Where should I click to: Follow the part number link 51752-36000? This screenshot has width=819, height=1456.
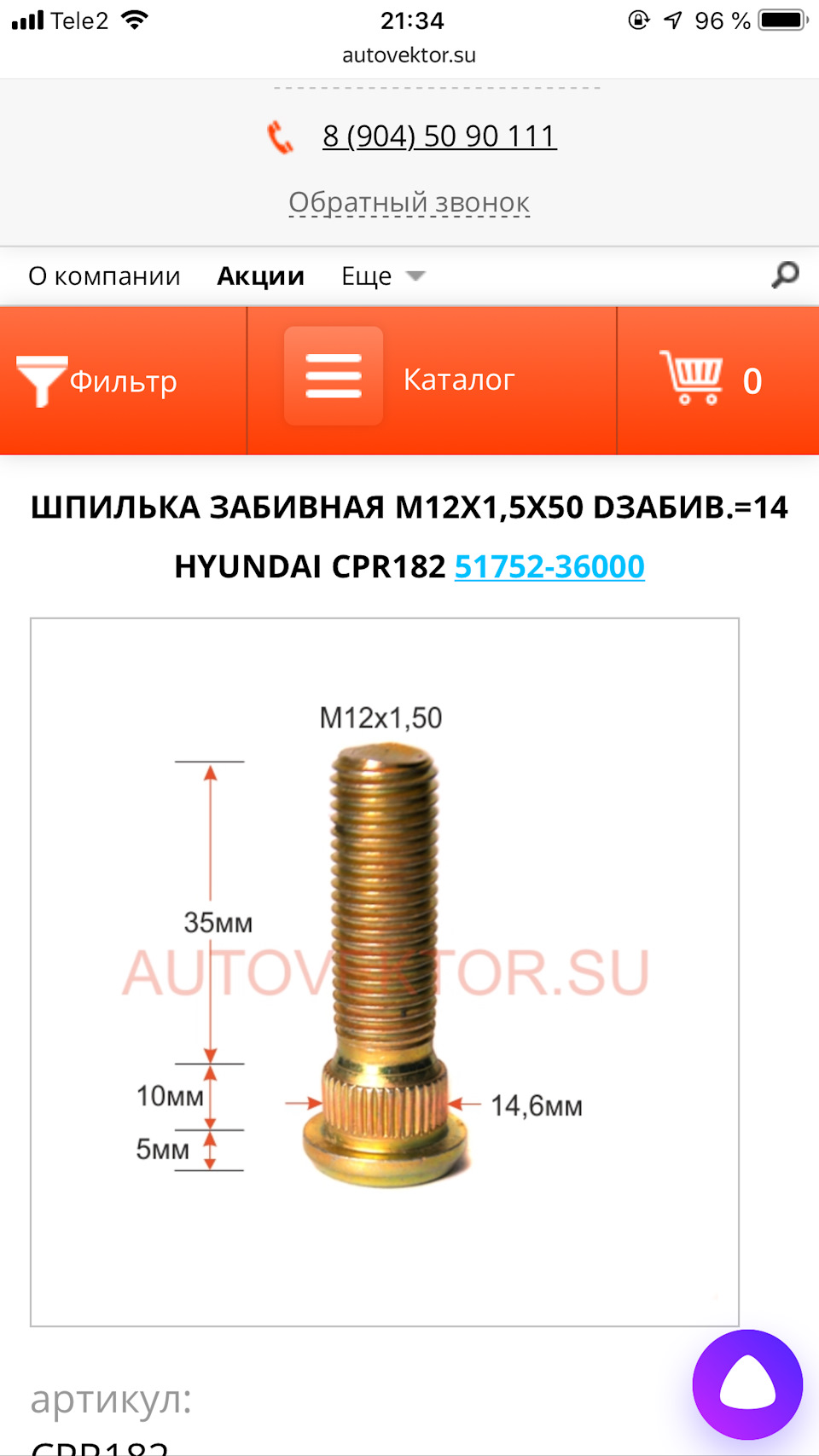pos(549,566)
